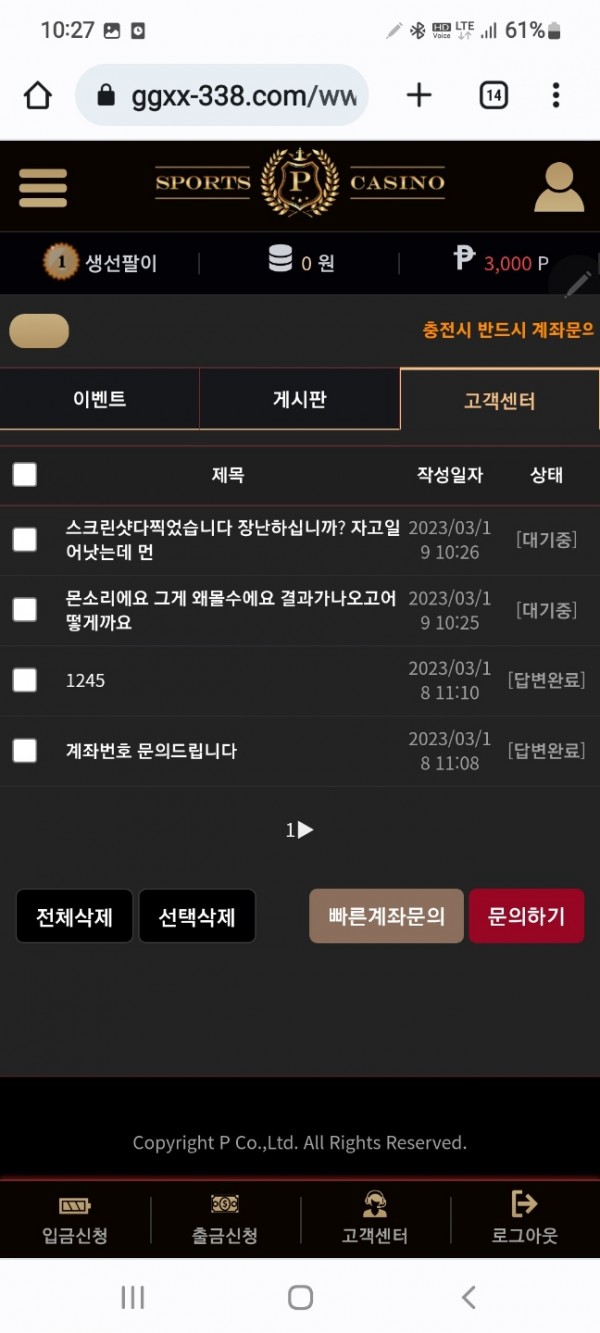The image size is (600, 1333).
Task: Open the browser's overflow menu
Action: (556, 95)
